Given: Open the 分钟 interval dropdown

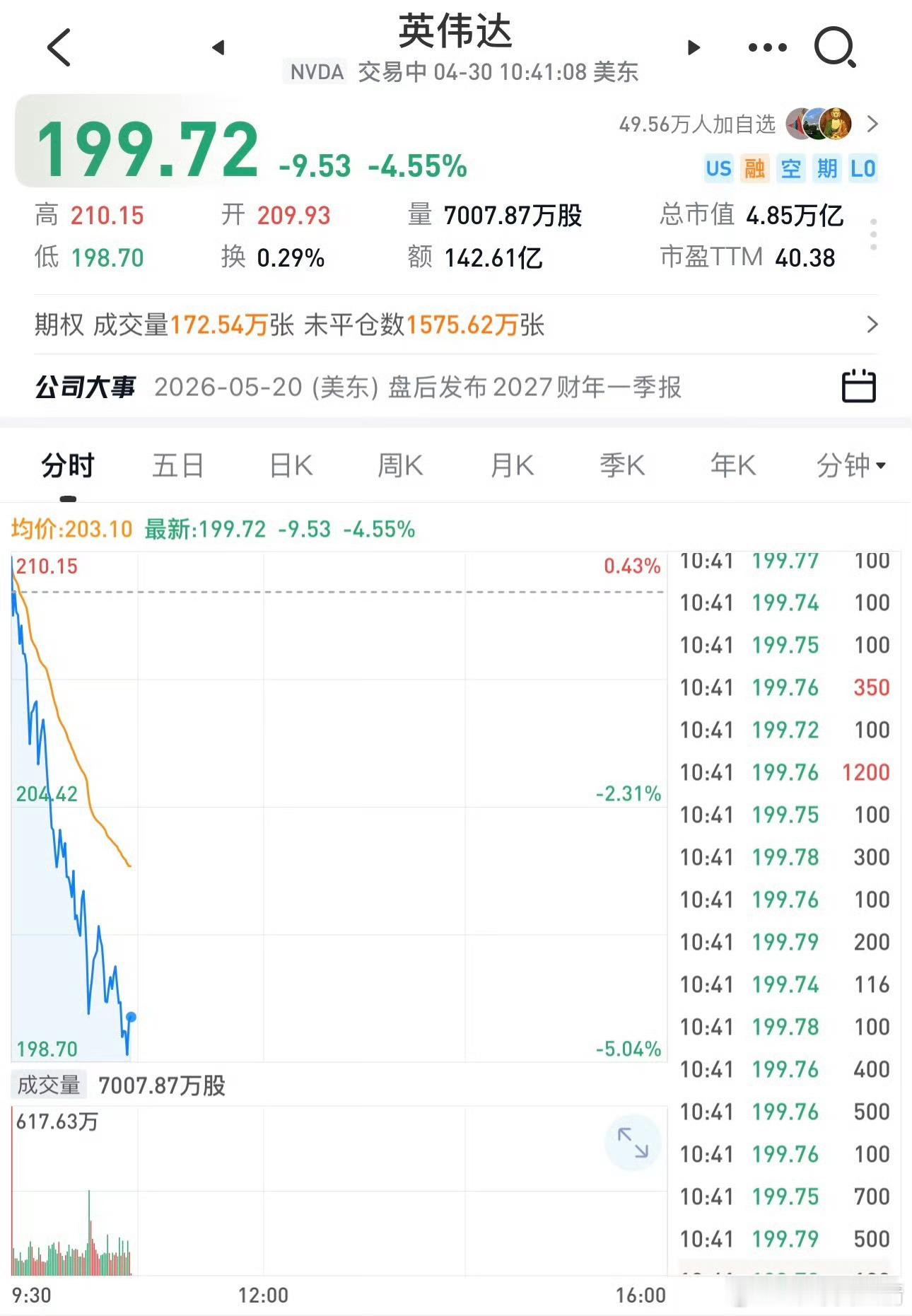Looking at the screenshot, I should coord(851,465).
